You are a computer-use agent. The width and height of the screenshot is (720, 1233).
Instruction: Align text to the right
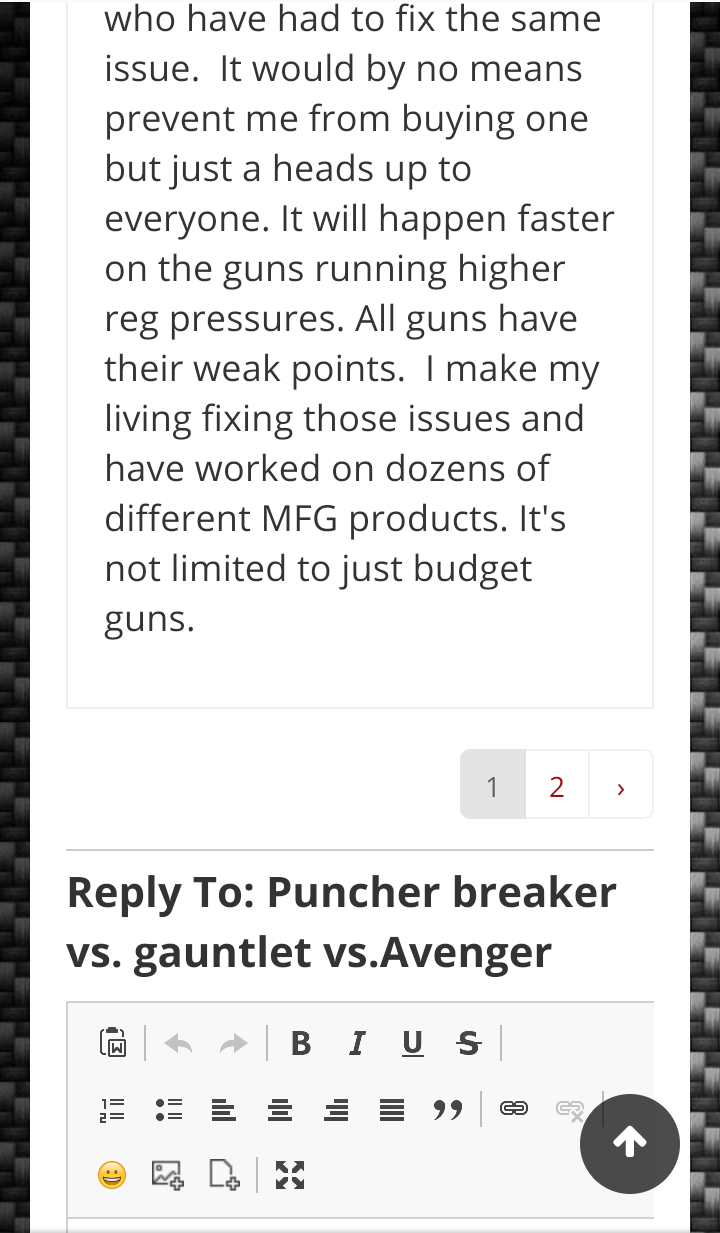tap(337, 1109)
